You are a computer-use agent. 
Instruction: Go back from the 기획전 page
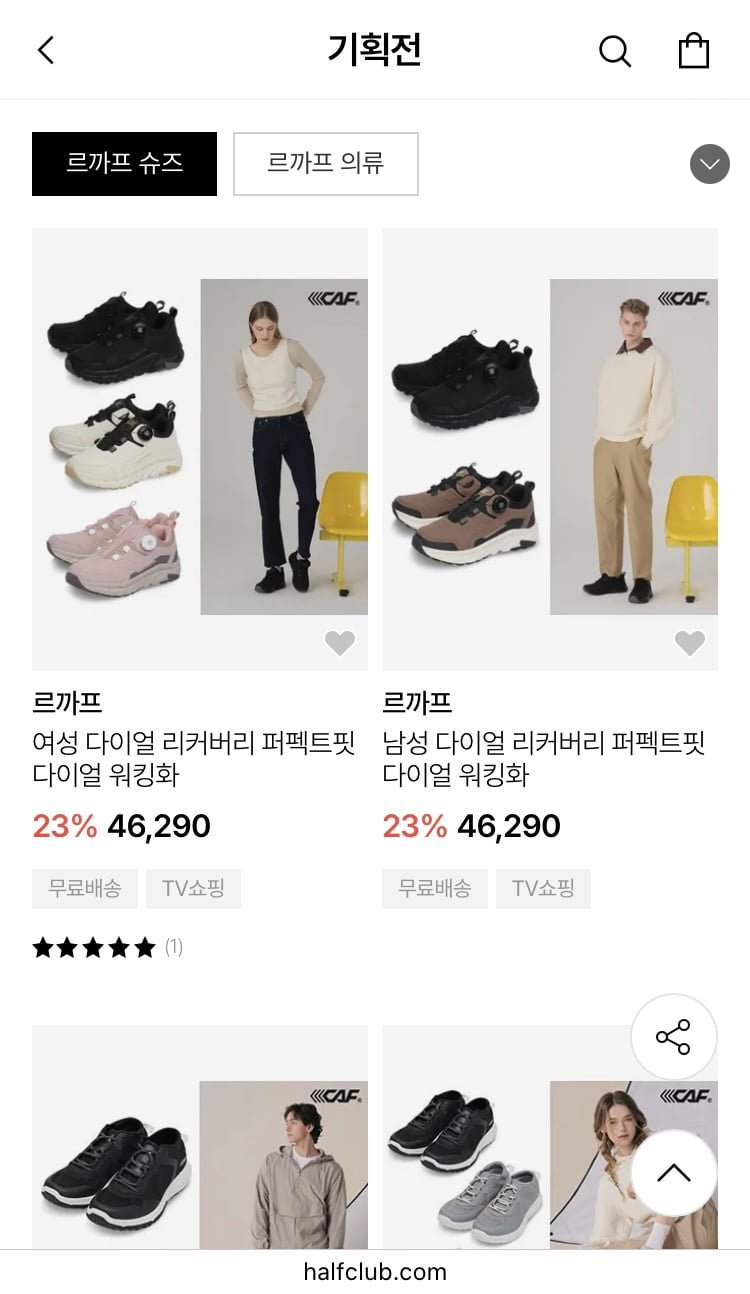[46, 50]
